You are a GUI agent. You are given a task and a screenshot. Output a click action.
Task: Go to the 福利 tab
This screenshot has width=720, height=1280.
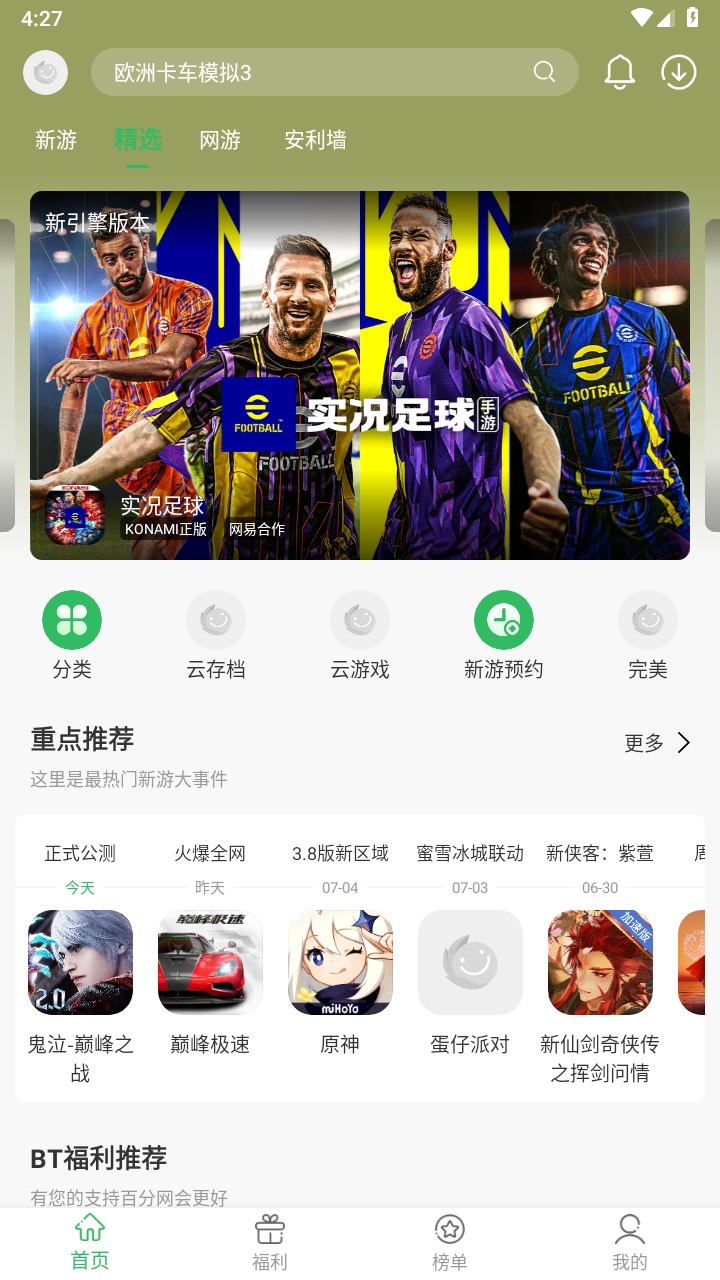270,1243
